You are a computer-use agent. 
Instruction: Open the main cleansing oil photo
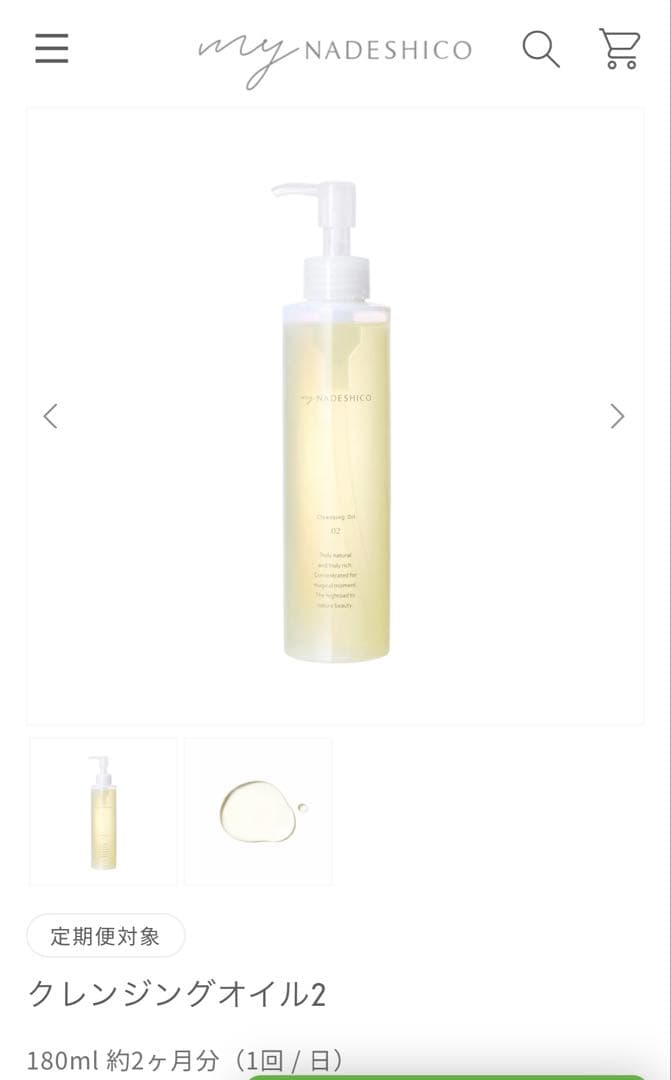pyautogui.click(x=335, y=420)
